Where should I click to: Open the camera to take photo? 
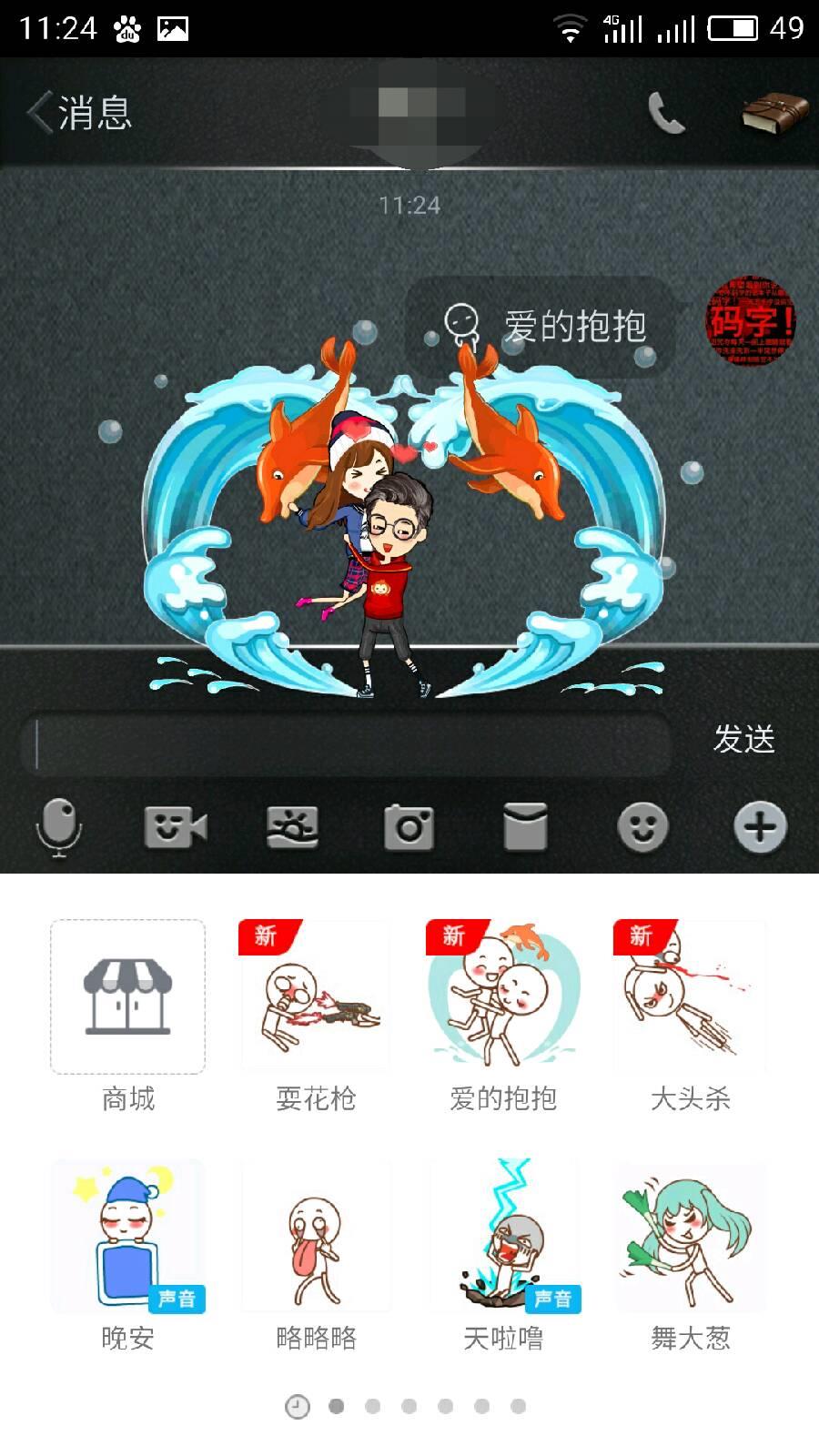click(409, 827)
